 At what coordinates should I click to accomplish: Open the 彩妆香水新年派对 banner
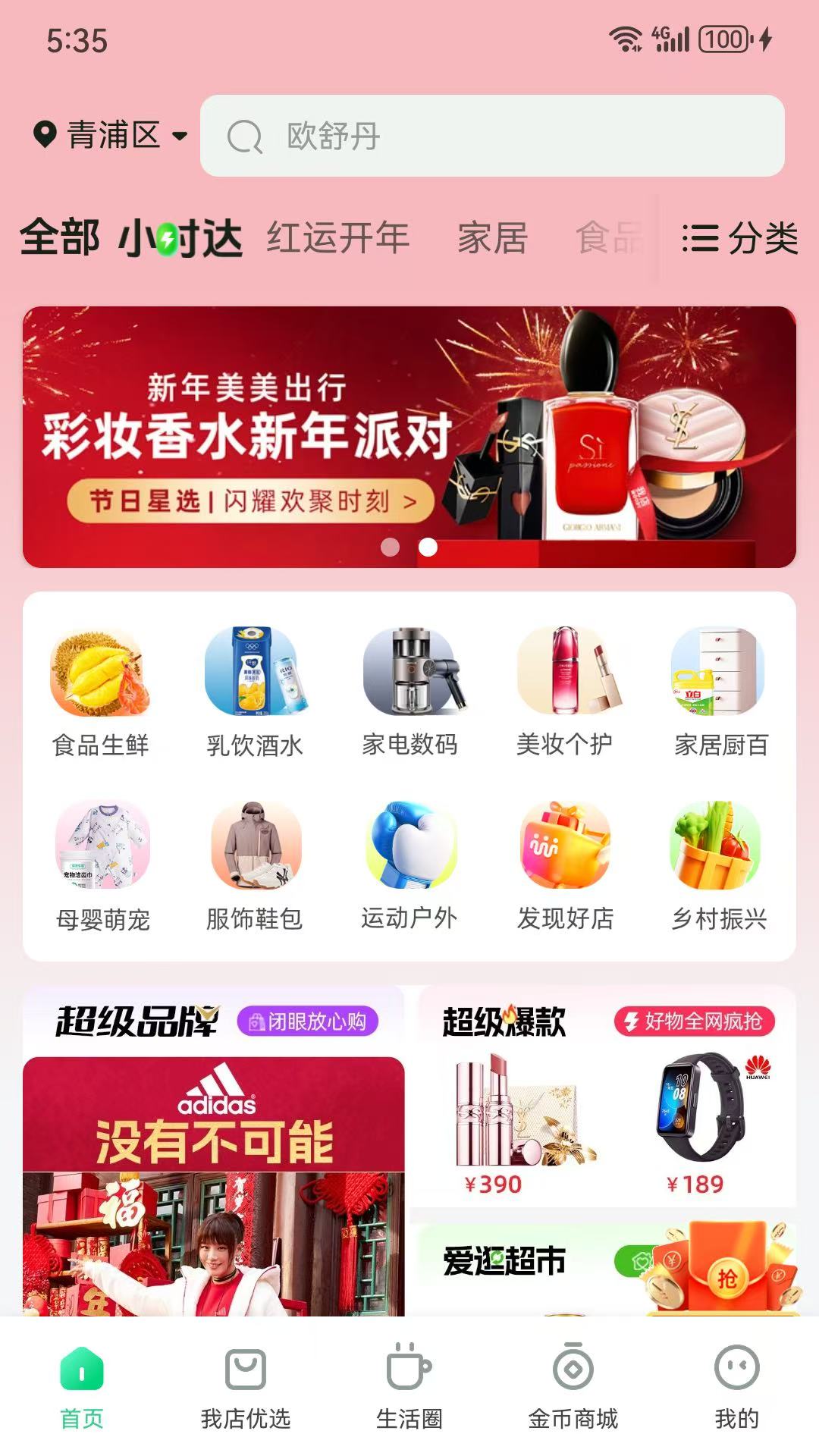coord(409,437)
